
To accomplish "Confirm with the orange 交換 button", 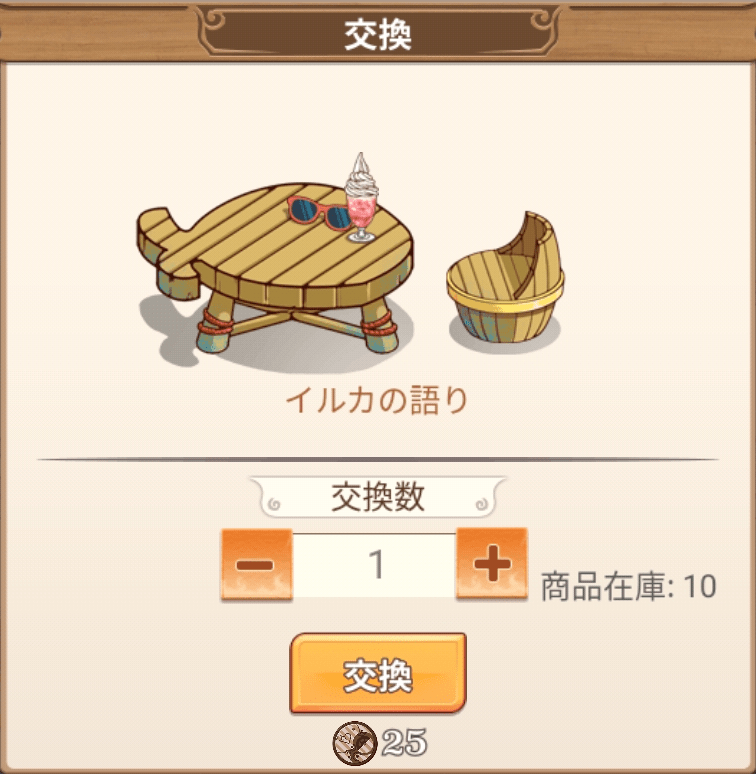I will [x=378, y=673].
